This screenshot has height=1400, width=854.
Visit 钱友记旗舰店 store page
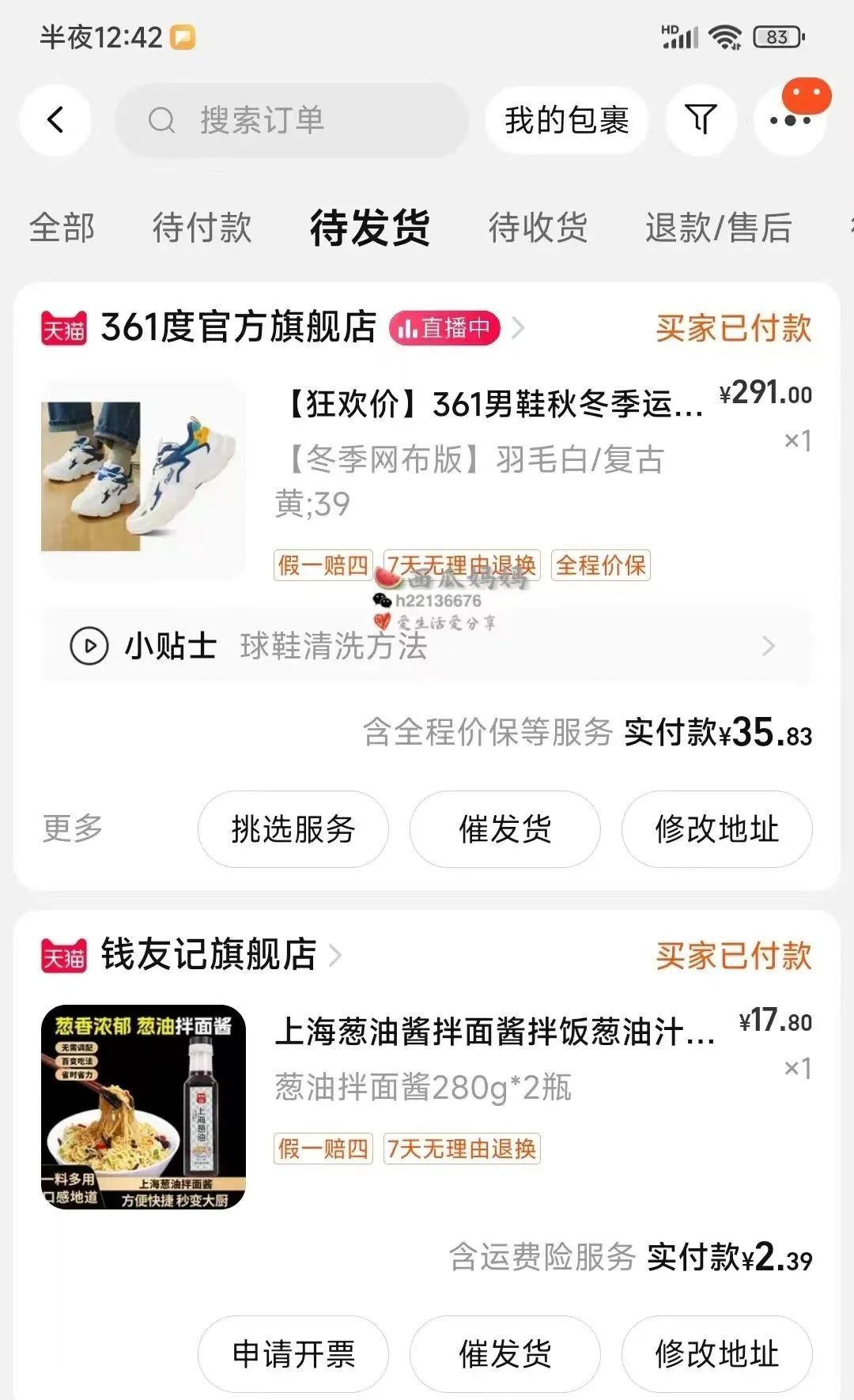tap(209, 955)
